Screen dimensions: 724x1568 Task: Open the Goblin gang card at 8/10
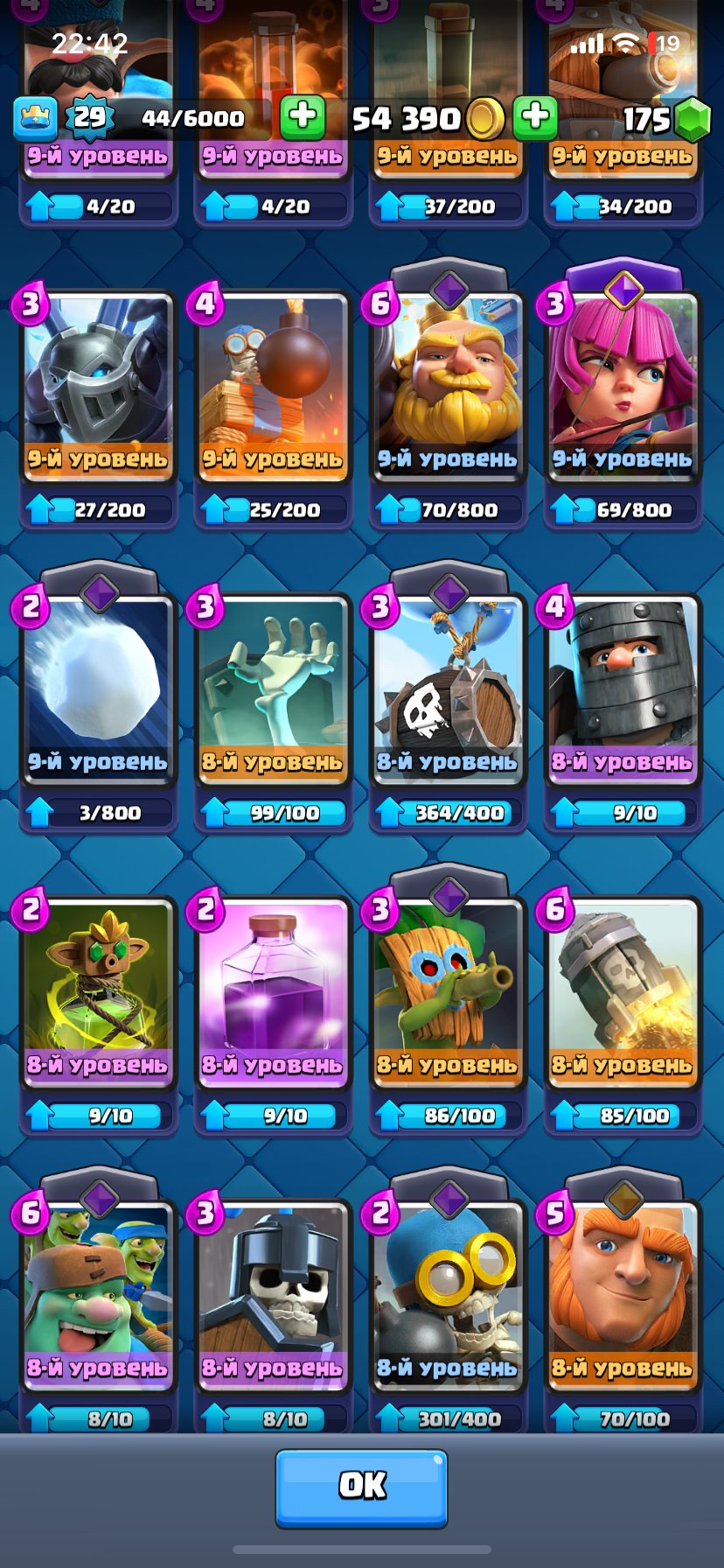pos(98,1291)
